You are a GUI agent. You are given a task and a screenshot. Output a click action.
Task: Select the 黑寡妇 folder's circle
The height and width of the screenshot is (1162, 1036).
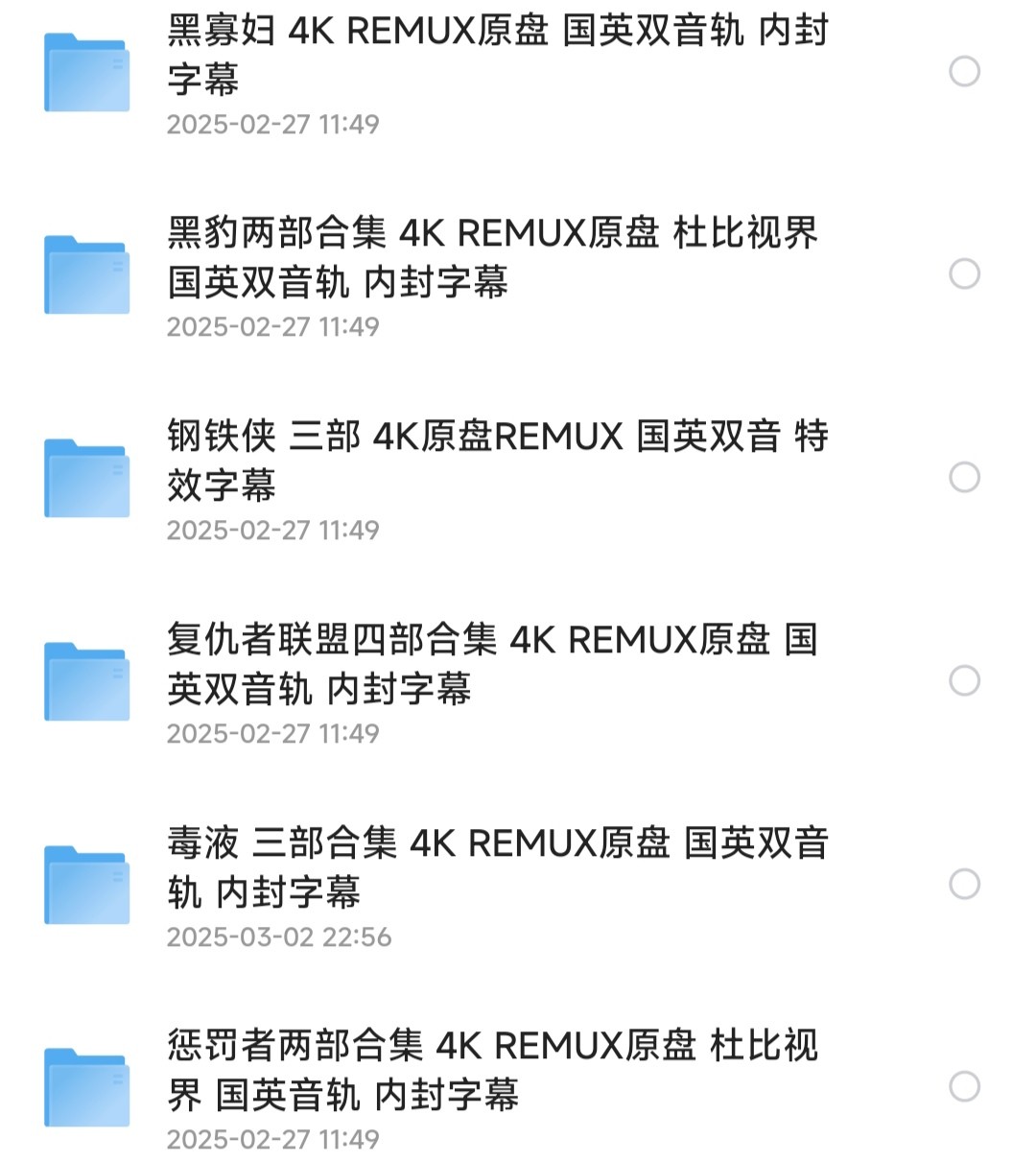coord(964,72)
